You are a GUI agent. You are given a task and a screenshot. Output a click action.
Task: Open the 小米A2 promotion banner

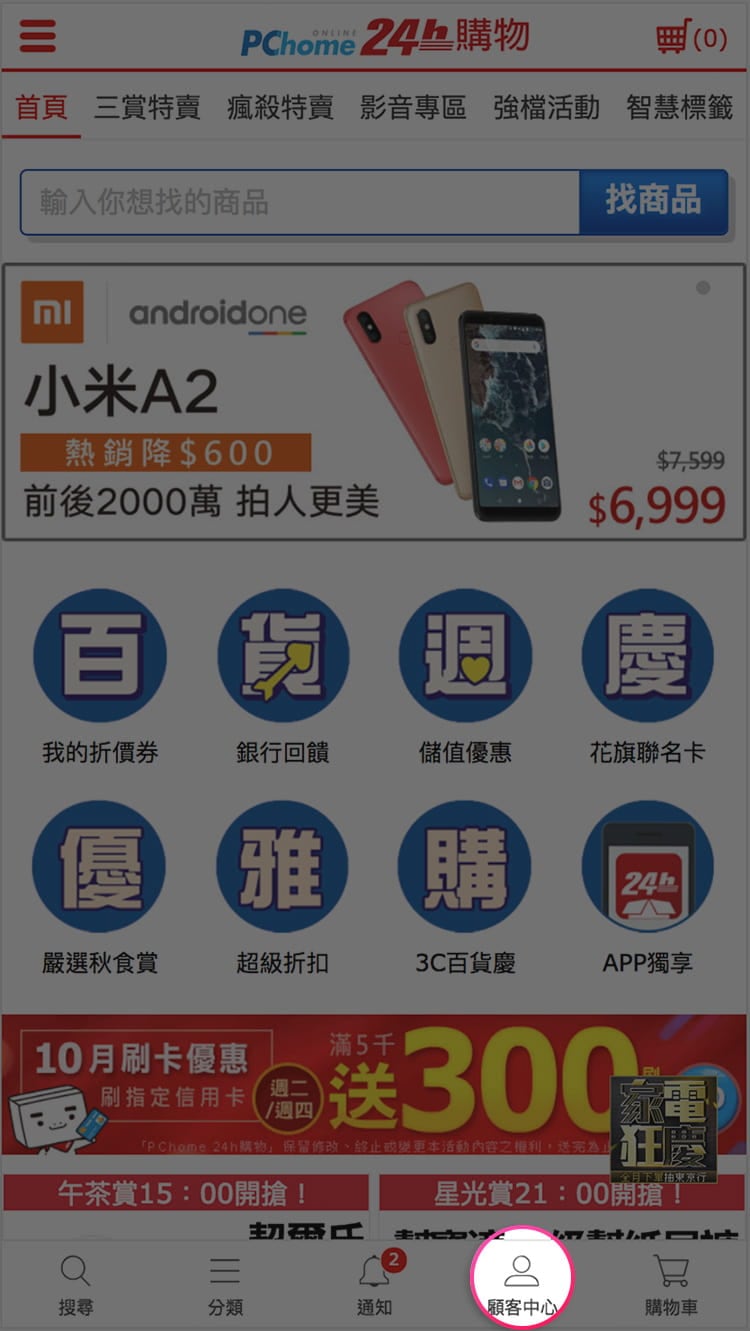tap(374, 402)
